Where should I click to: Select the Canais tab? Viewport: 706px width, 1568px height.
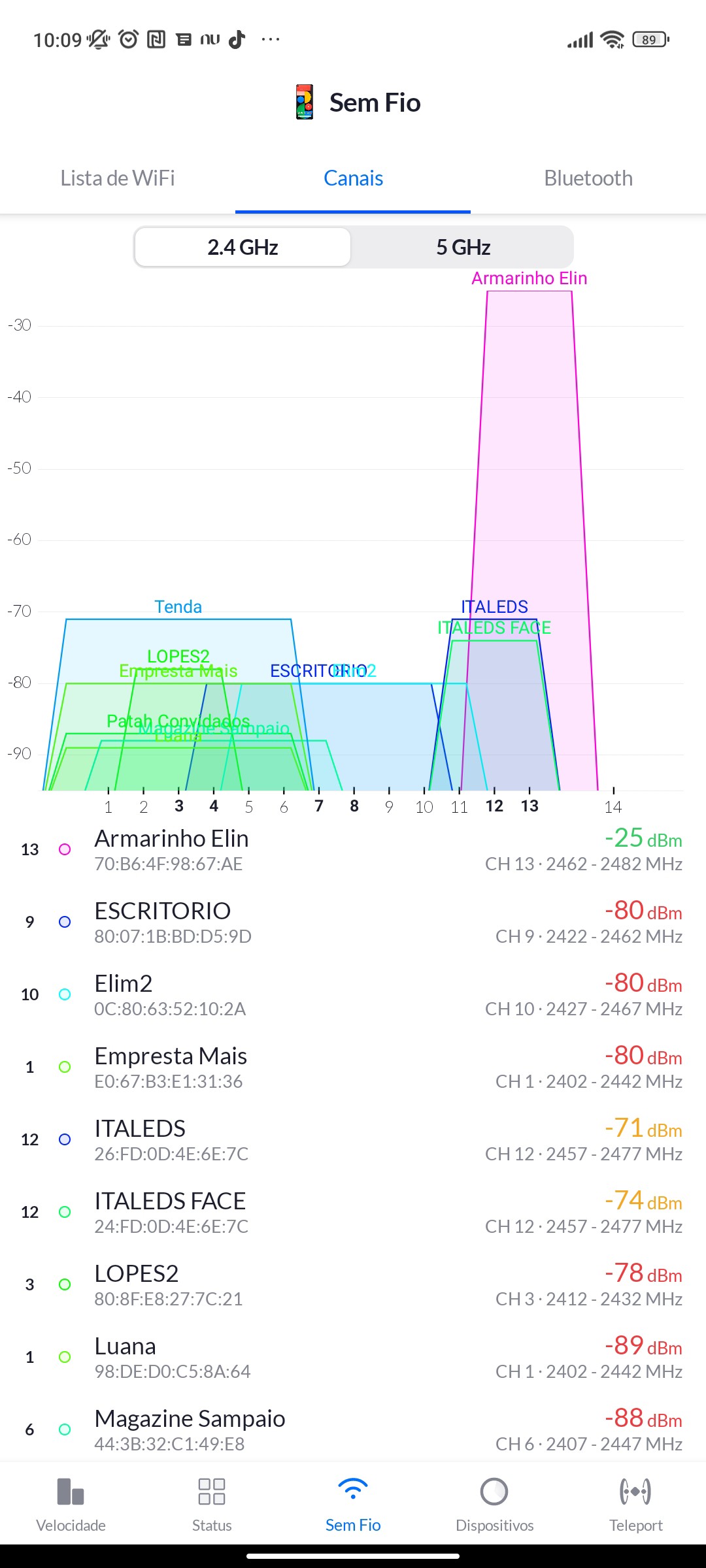(353, 178)
